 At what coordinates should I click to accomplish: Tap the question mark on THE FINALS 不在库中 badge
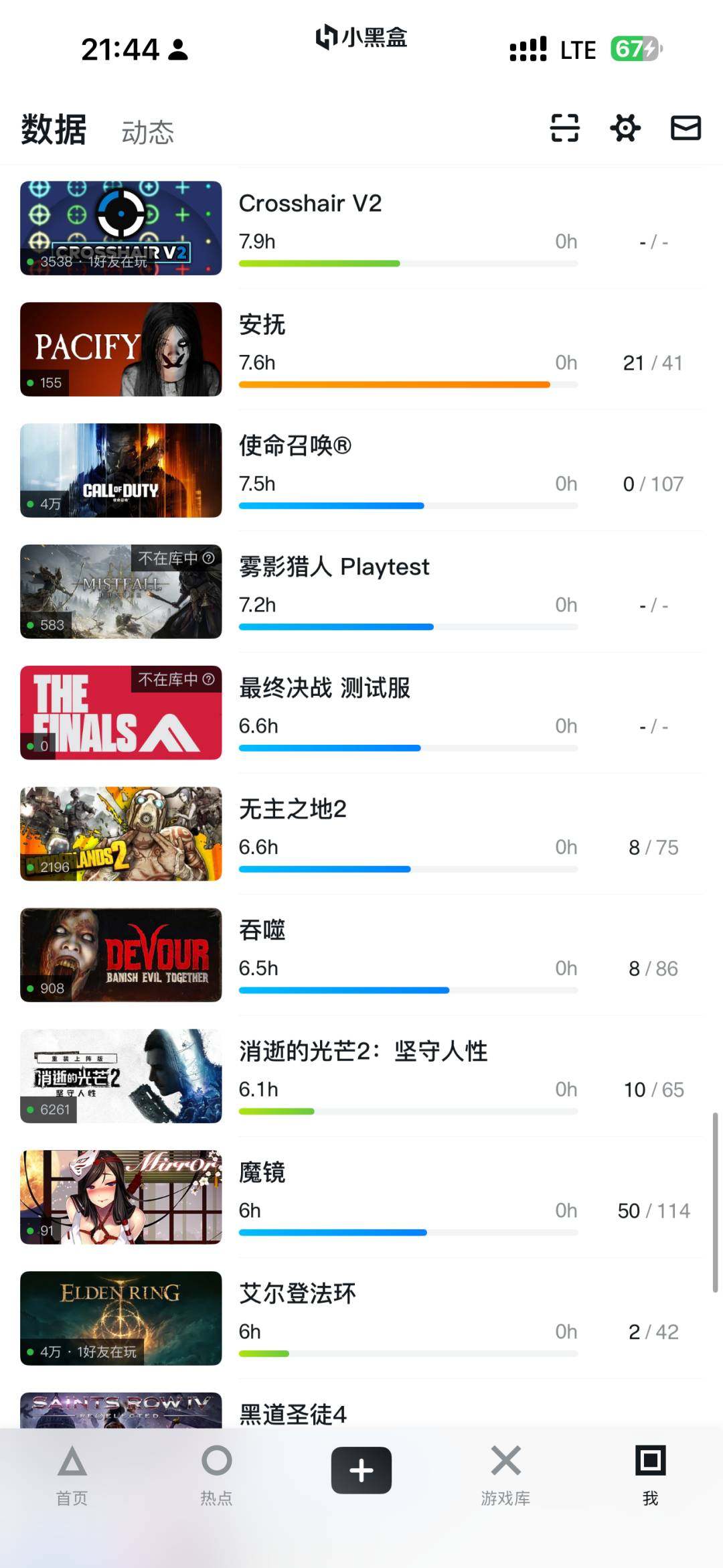208,679
